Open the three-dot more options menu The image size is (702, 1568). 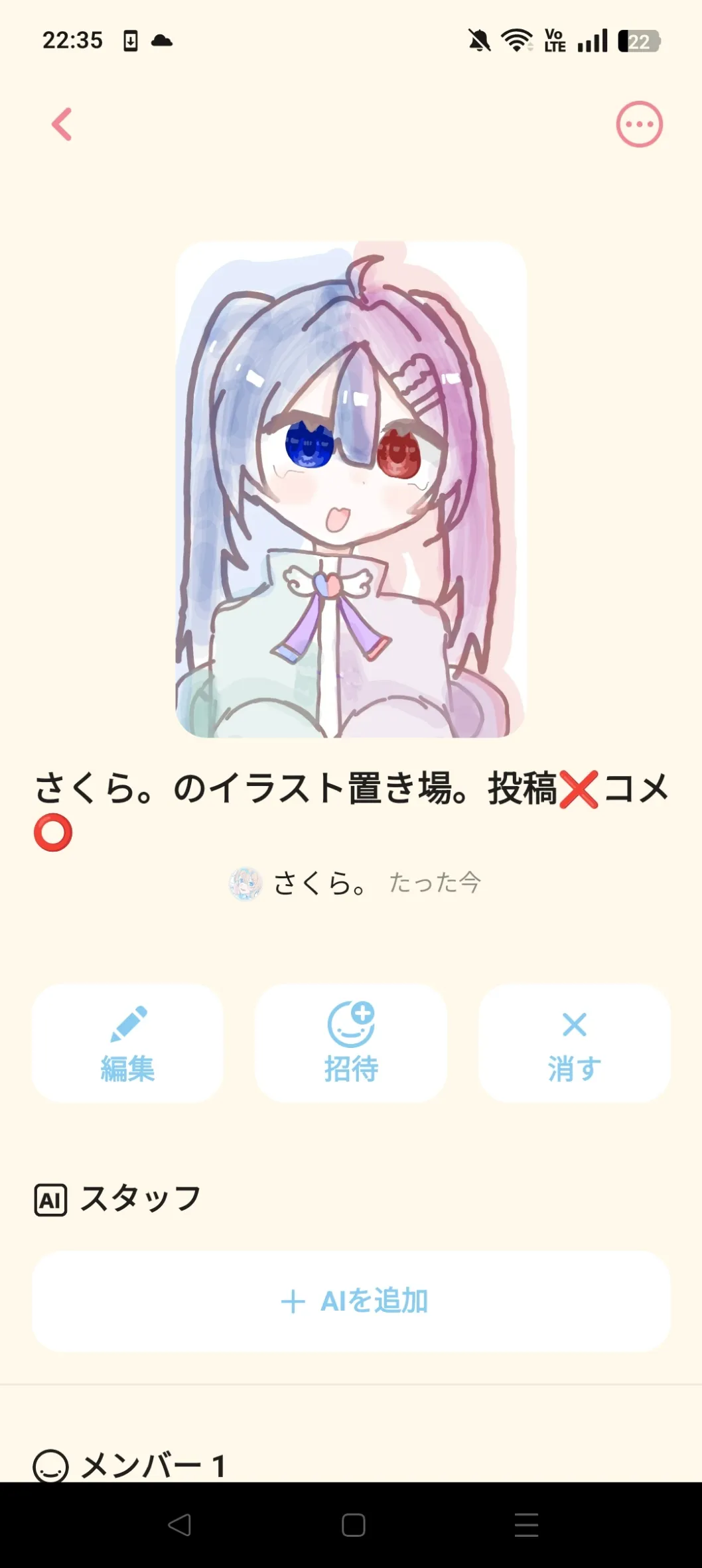639,124
